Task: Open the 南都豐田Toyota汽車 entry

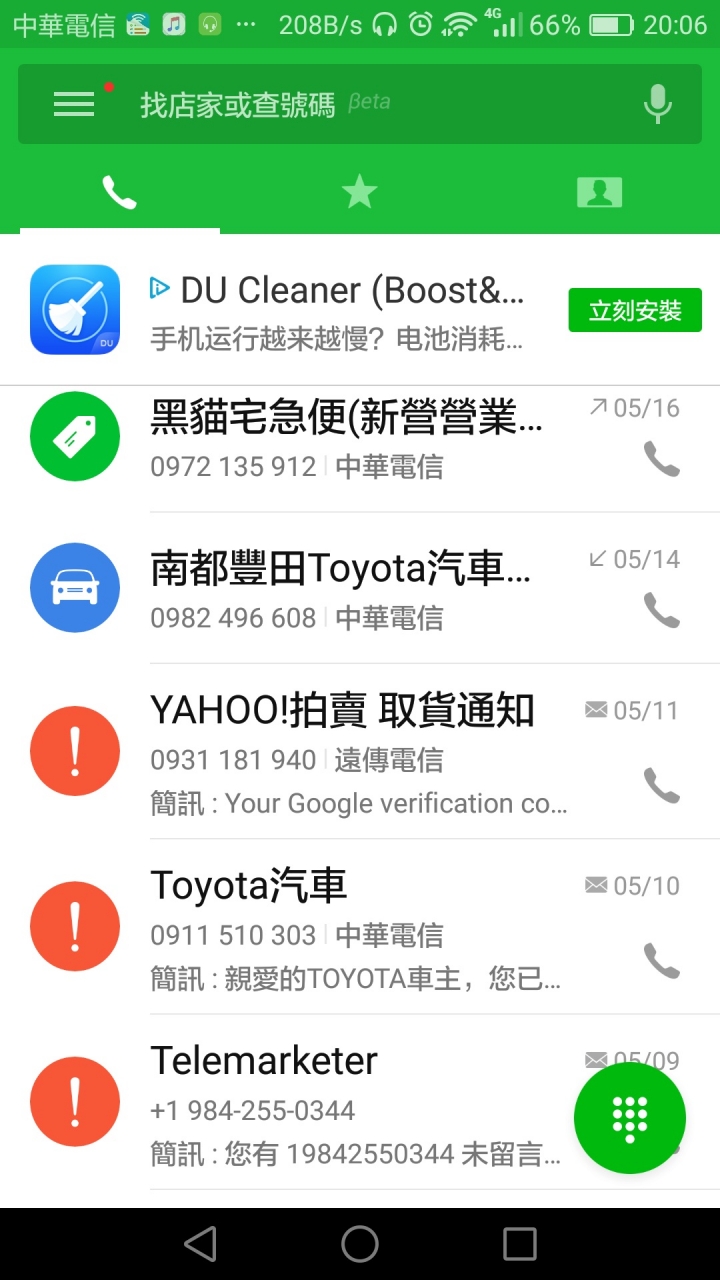Action: [360, 588]
